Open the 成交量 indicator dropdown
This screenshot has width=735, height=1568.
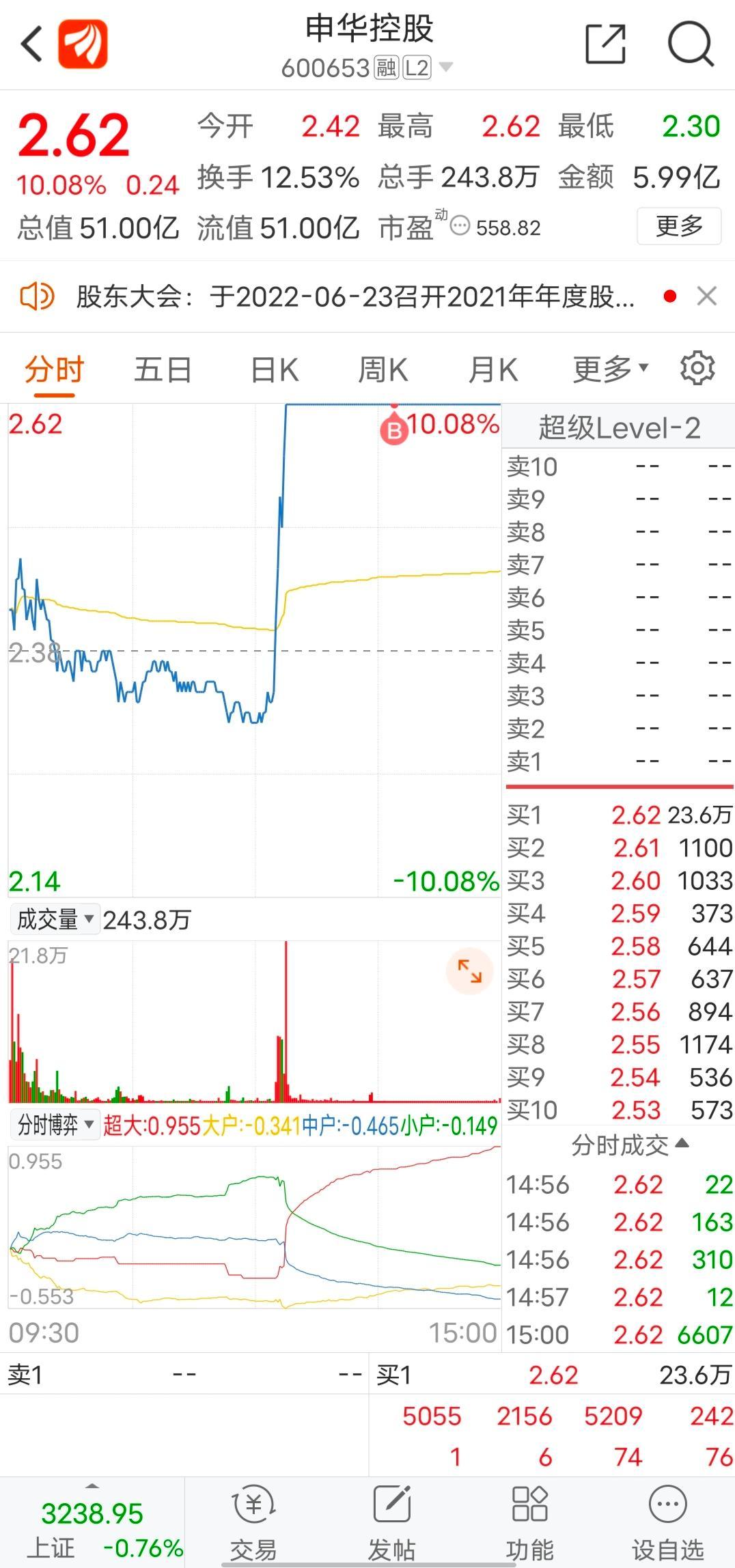coord(55,919)
